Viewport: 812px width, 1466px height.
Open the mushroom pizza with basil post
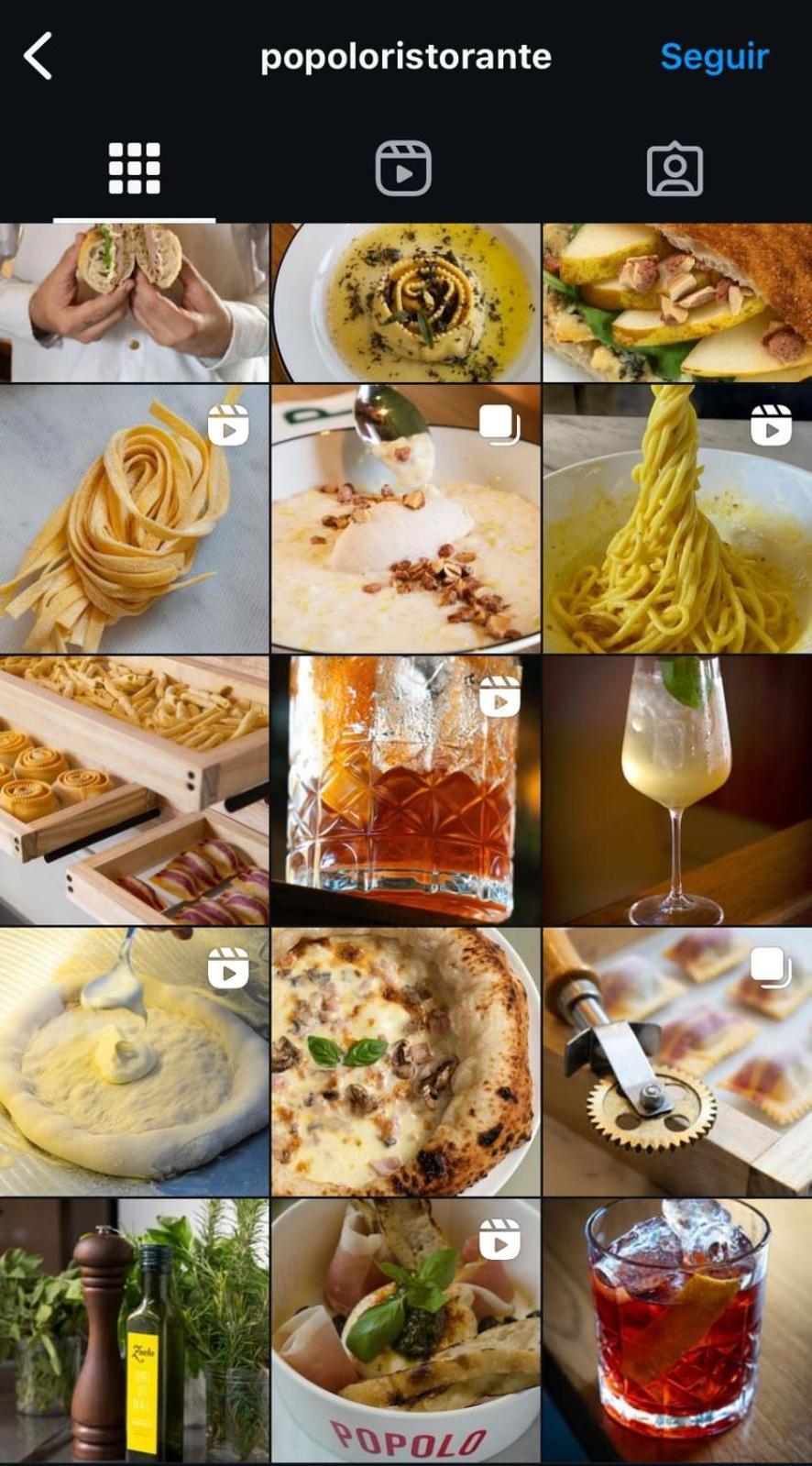tap(405, 1062)
